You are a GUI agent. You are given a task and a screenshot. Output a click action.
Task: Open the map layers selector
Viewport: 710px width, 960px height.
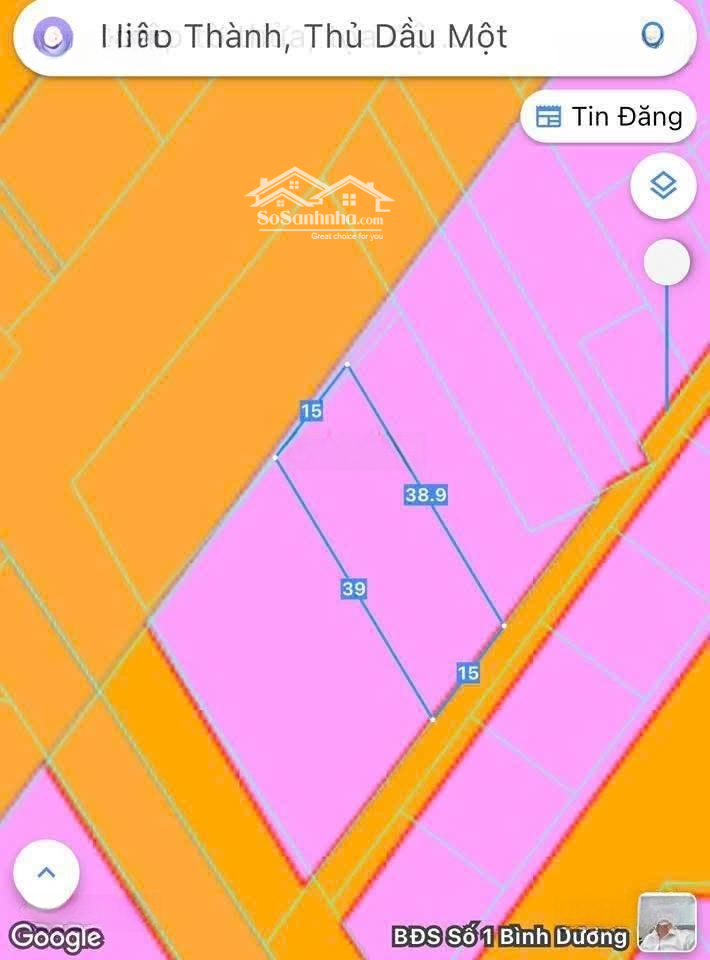[663, 186]
